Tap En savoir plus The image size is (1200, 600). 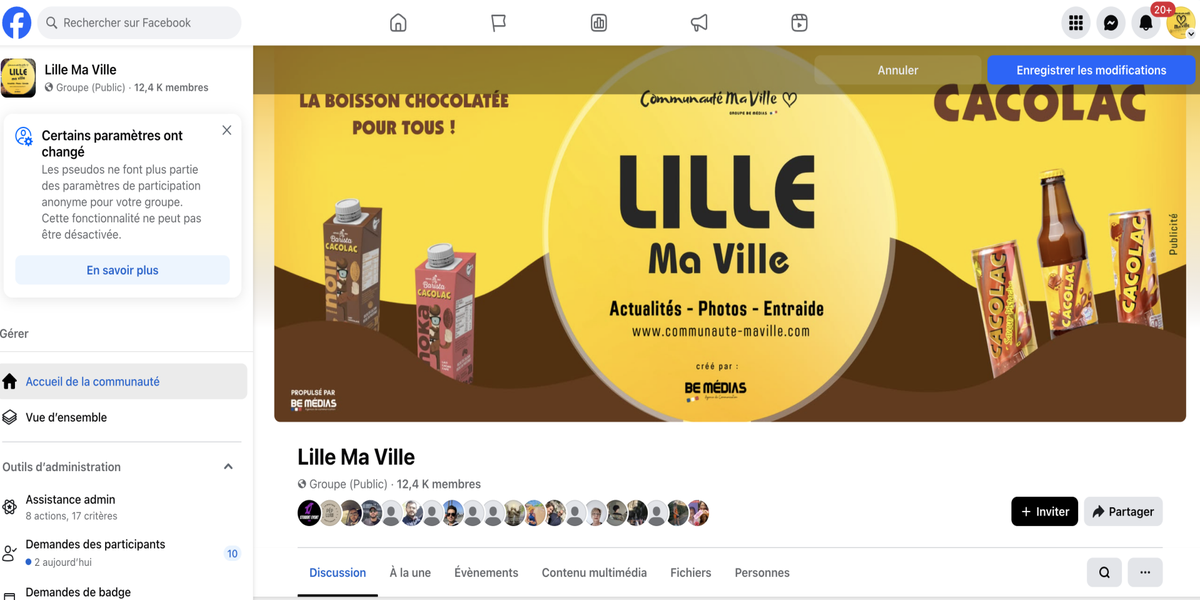point(122,270)
